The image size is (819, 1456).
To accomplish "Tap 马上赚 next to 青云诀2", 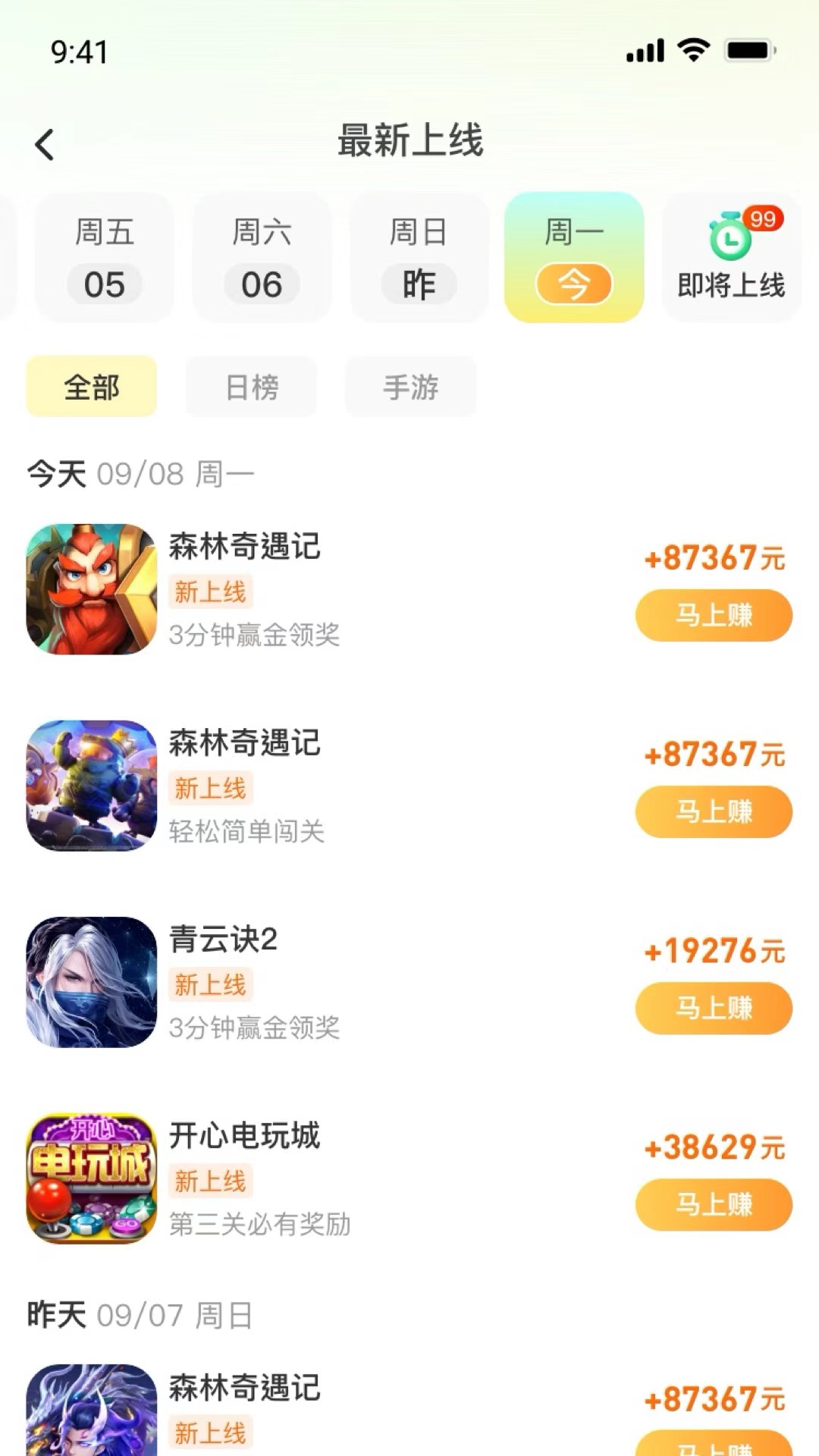I will coord(713,1009).
